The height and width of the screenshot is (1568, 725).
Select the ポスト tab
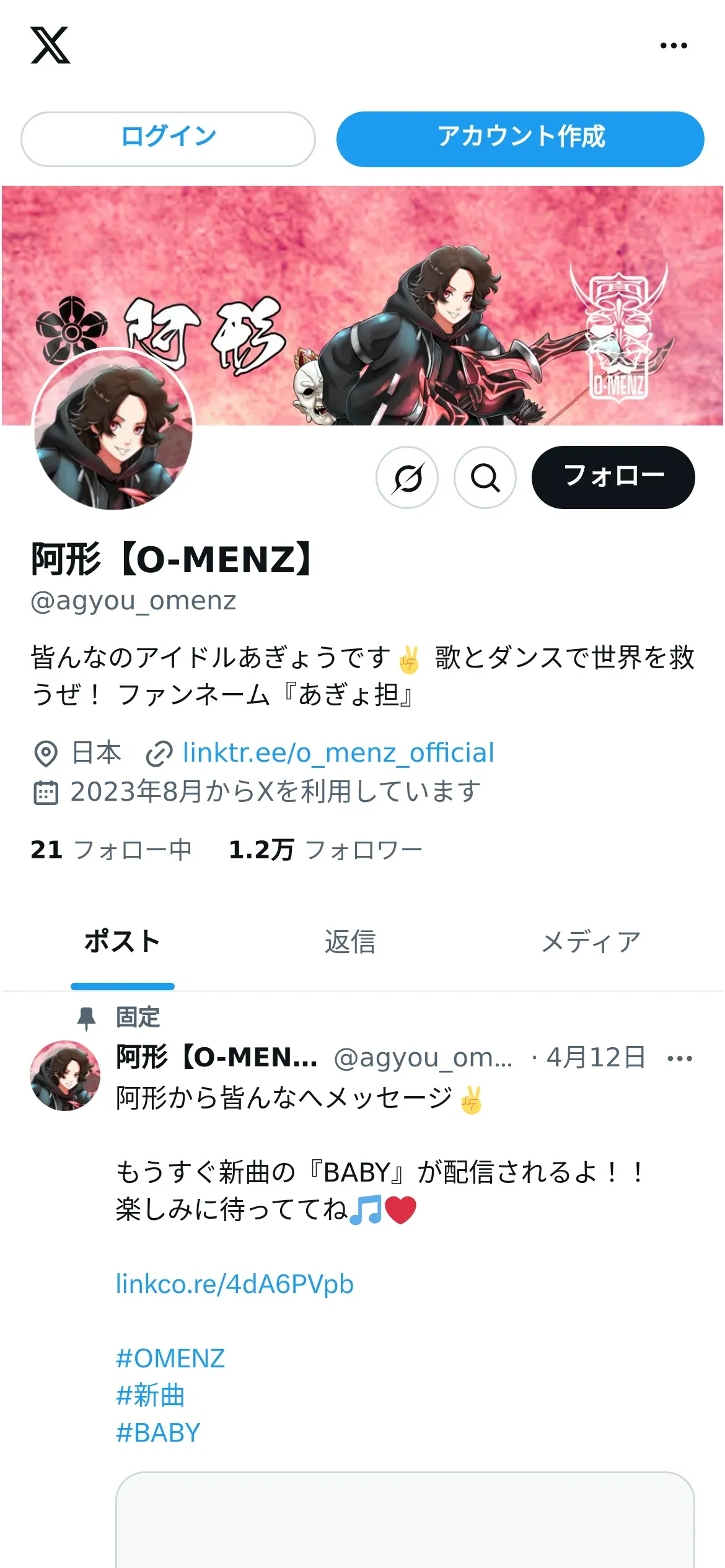click(x=122, y=942)
